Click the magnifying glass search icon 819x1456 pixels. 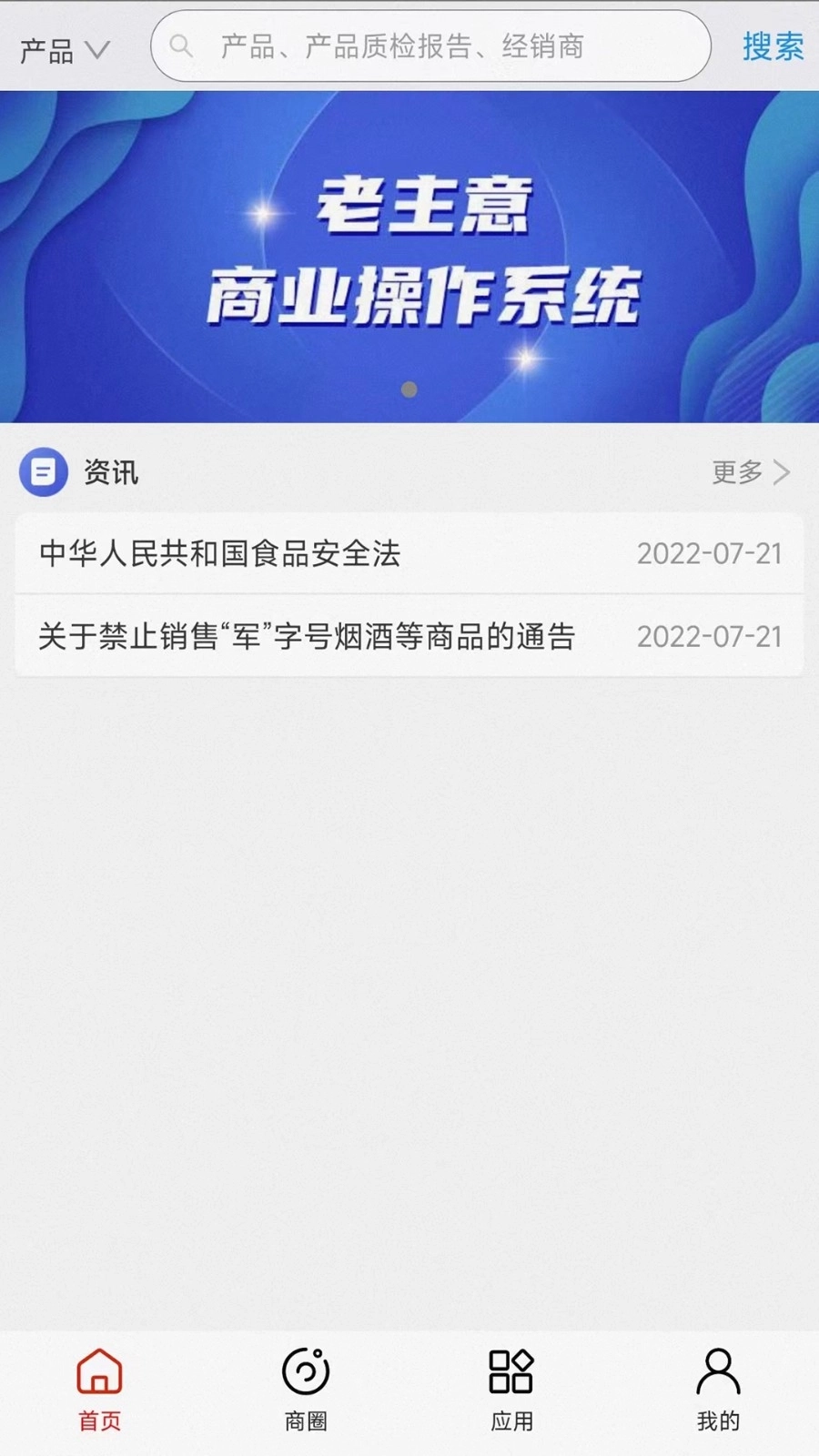181,45
